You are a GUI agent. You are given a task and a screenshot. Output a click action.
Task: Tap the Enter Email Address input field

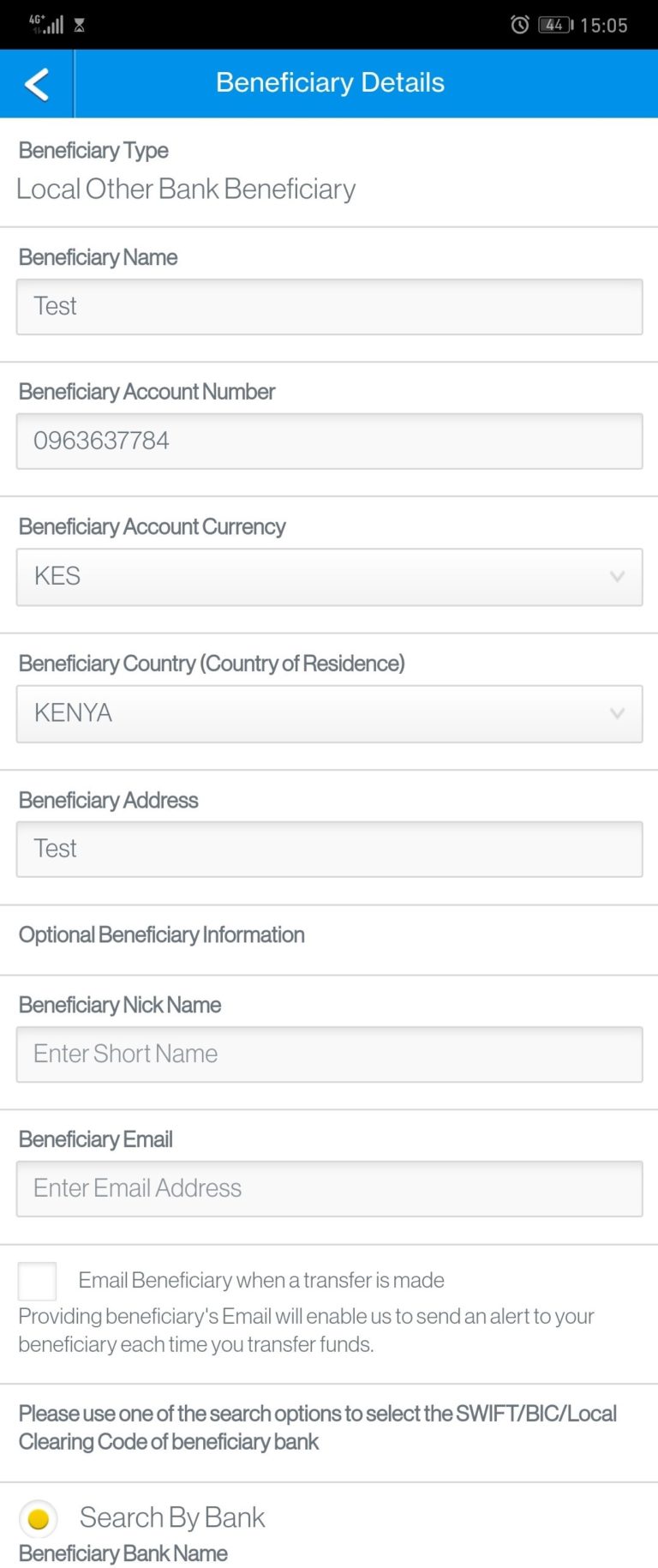click(x=329, y=1188)
